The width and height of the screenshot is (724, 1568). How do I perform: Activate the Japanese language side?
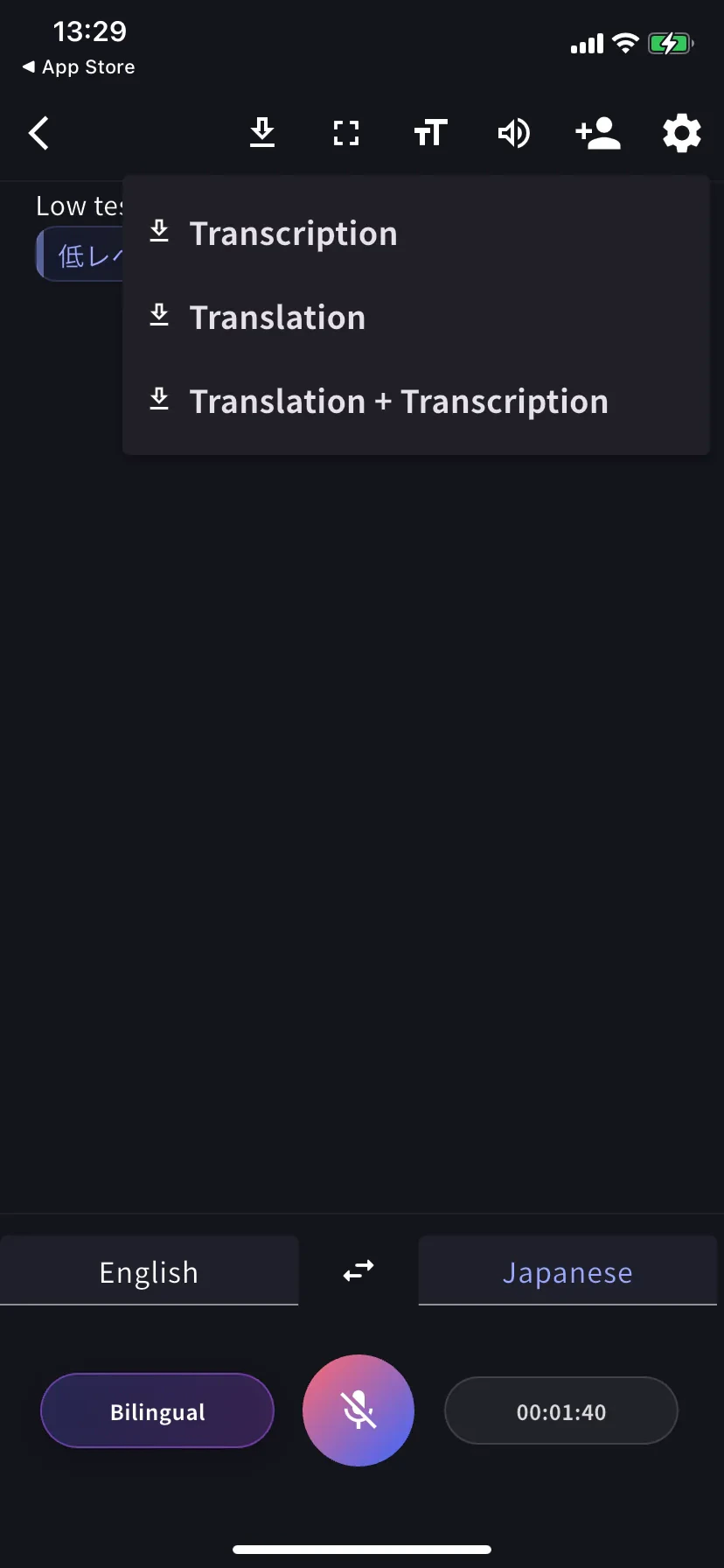click(x=567, y=1271)
